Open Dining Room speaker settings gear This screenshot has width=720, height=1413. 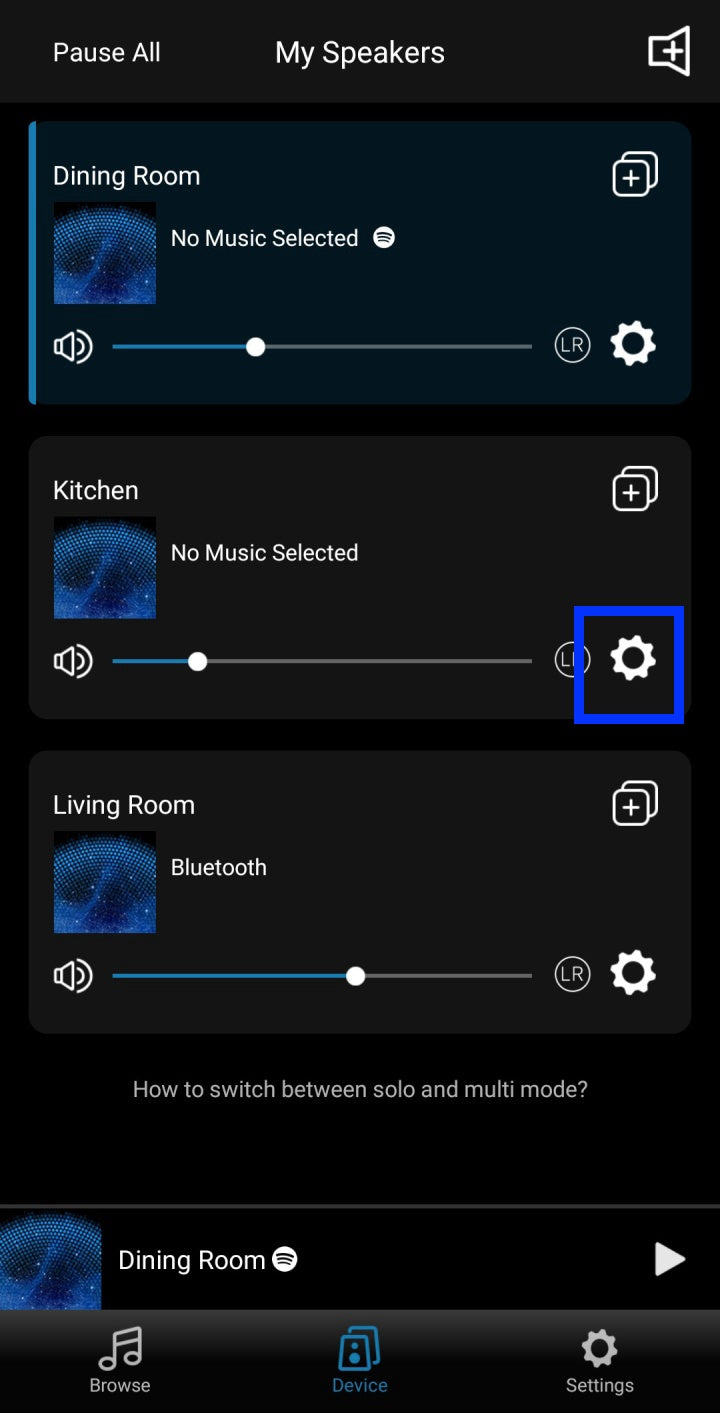pyautogui.click(x=633, y=346)
